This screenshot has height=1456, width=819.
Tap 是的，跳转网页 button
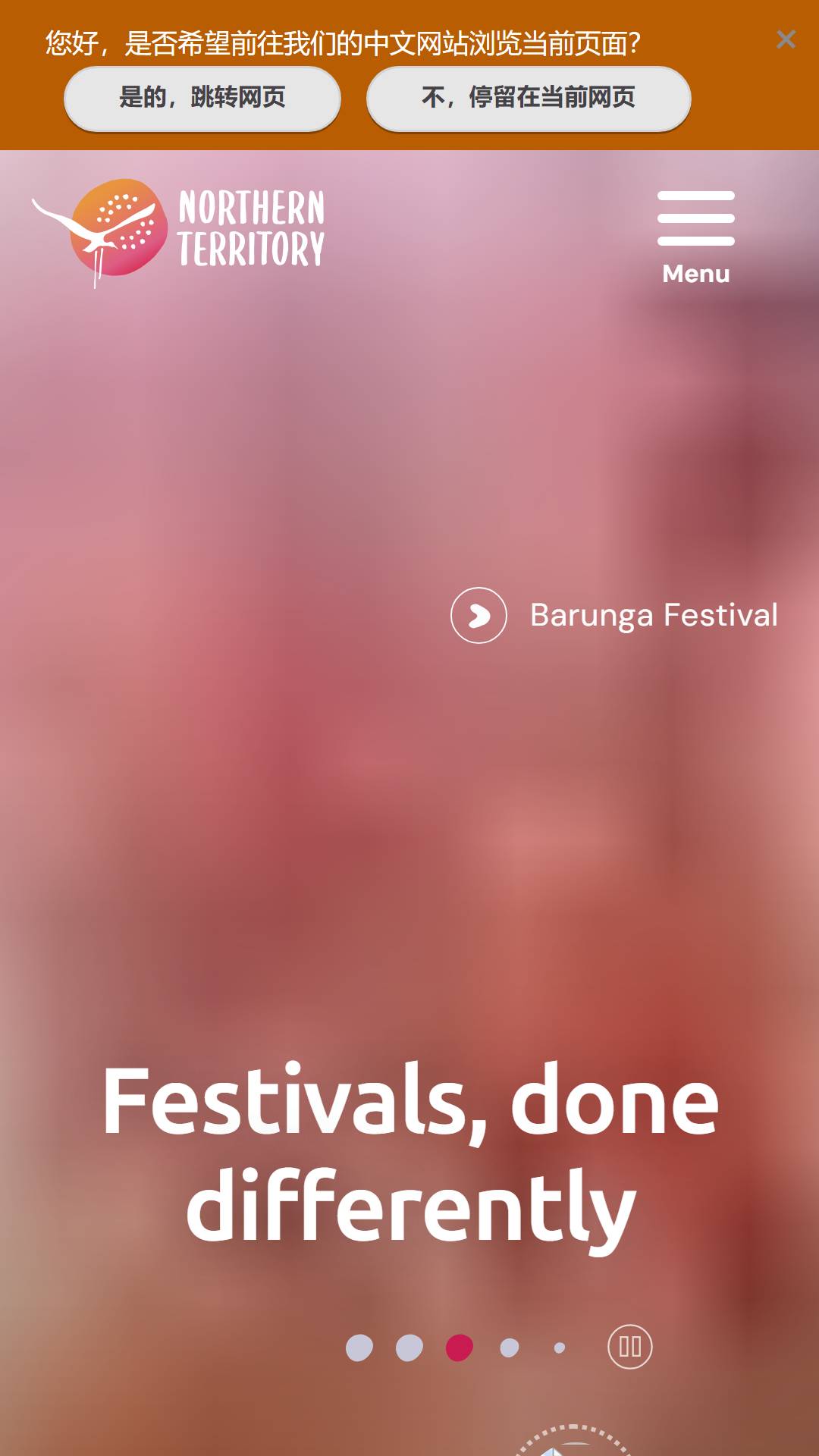pos(202,99)
